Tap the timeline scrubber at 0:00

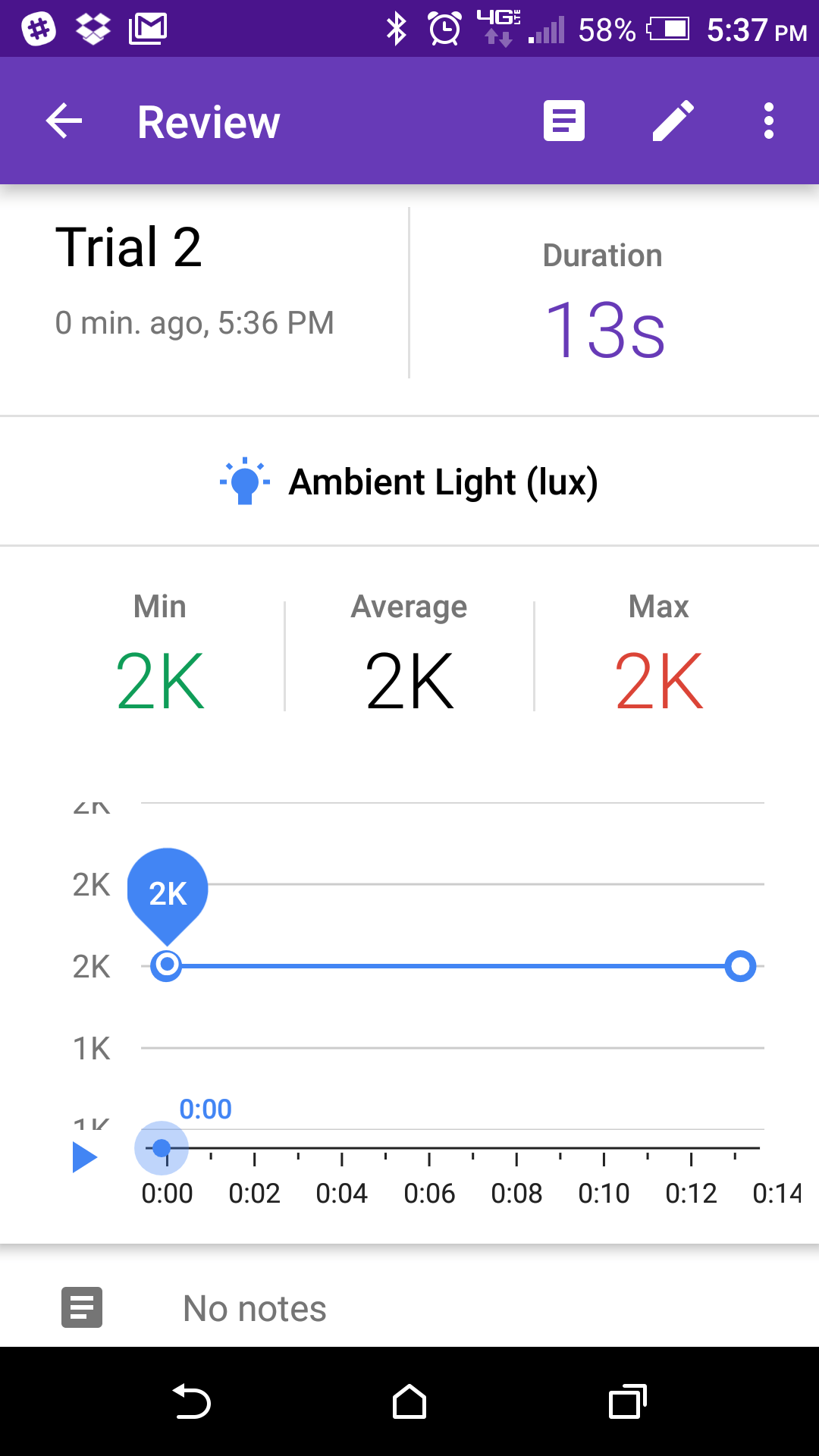[162, 1148]
